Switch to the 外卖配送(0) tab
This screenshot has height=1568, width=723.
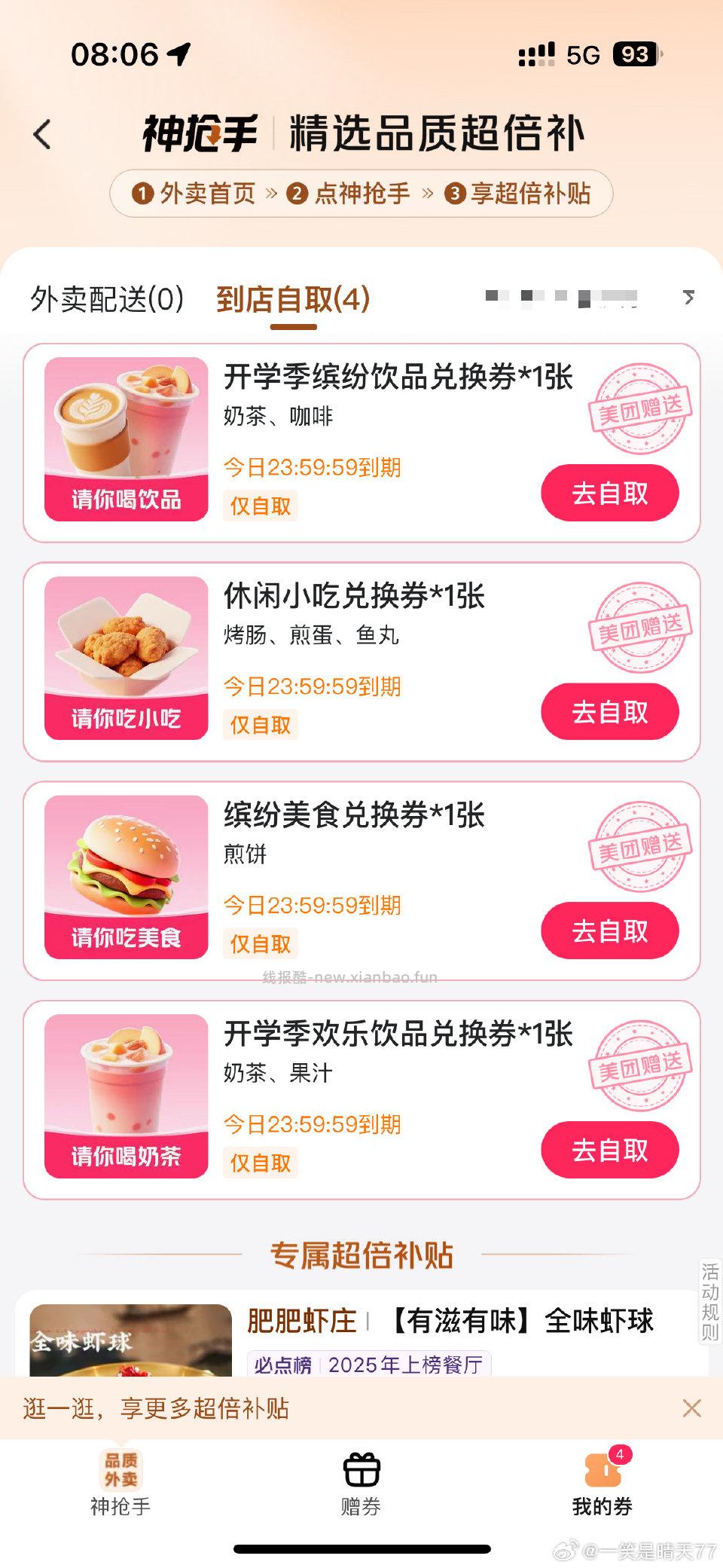tap(106, 298)
